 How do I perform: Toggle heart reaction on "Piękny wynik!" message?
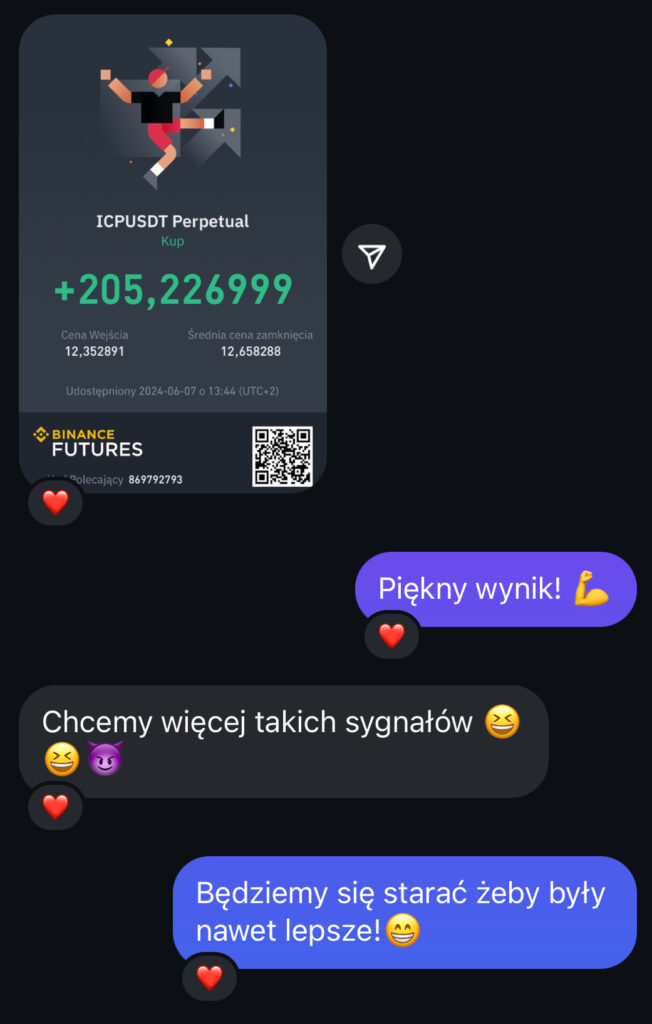click(392, 634)
